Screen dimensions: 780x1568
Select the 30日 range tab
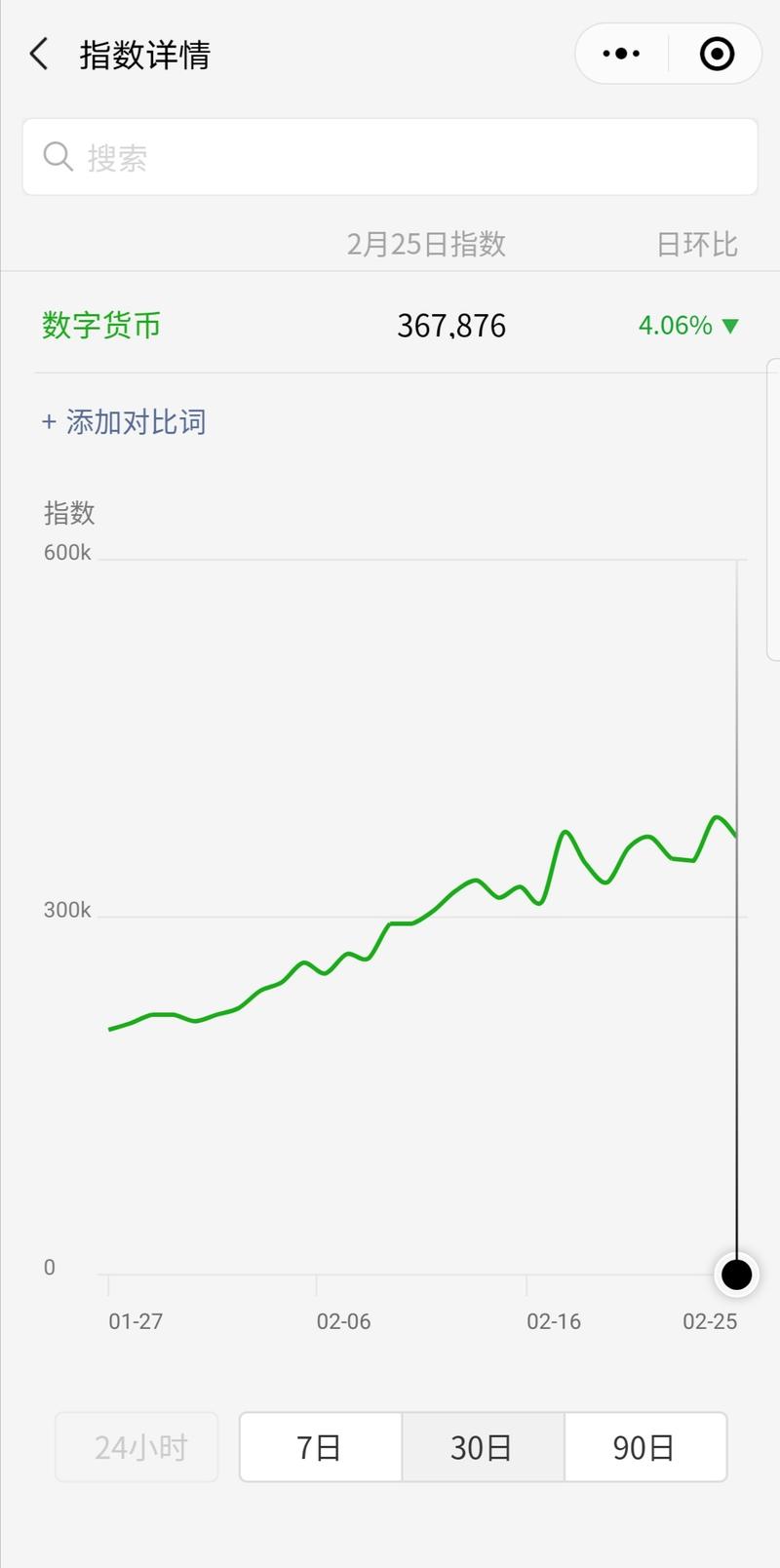[x=483, y=1447]
